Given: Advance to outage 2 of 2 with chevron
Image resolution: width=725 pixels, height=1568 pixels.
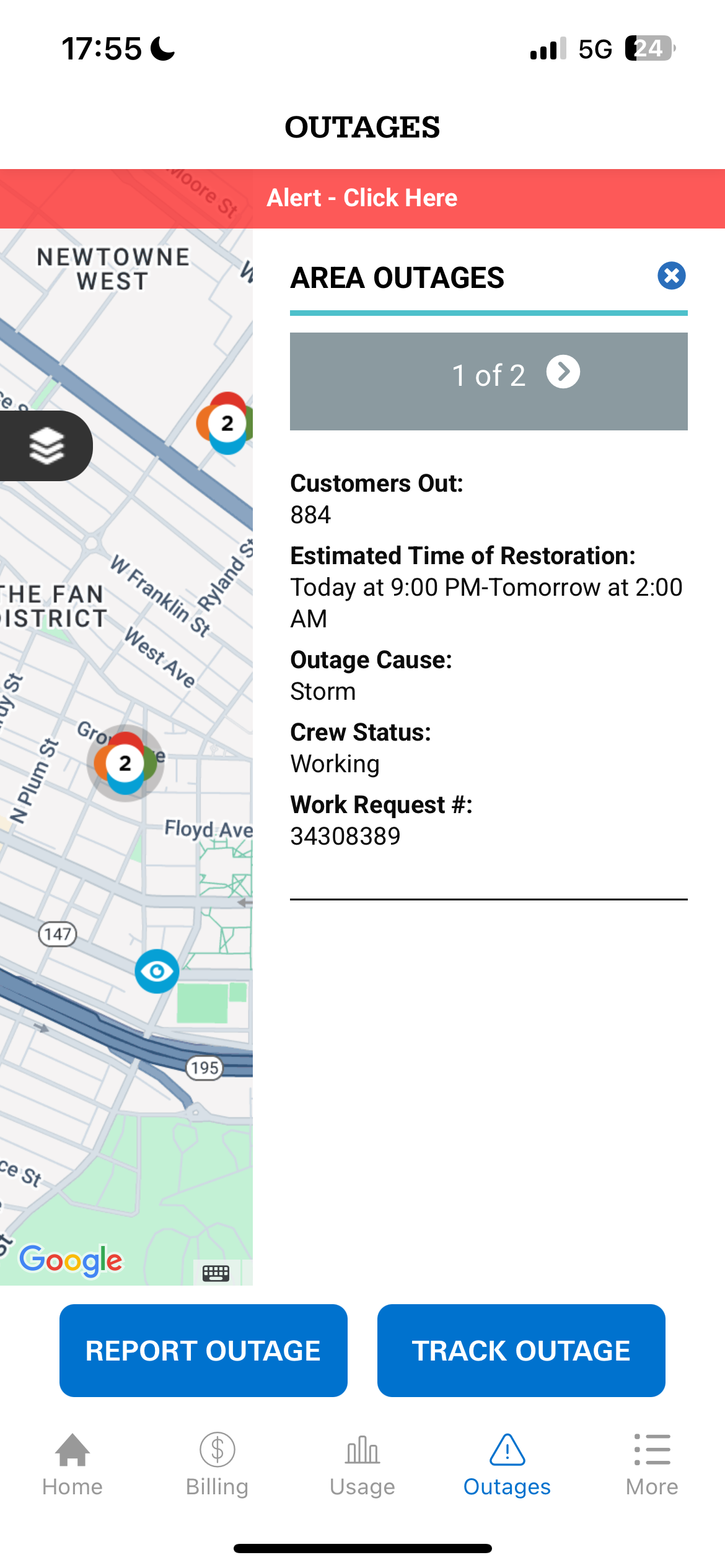Looking at the screenshot, I should (561, 372).
